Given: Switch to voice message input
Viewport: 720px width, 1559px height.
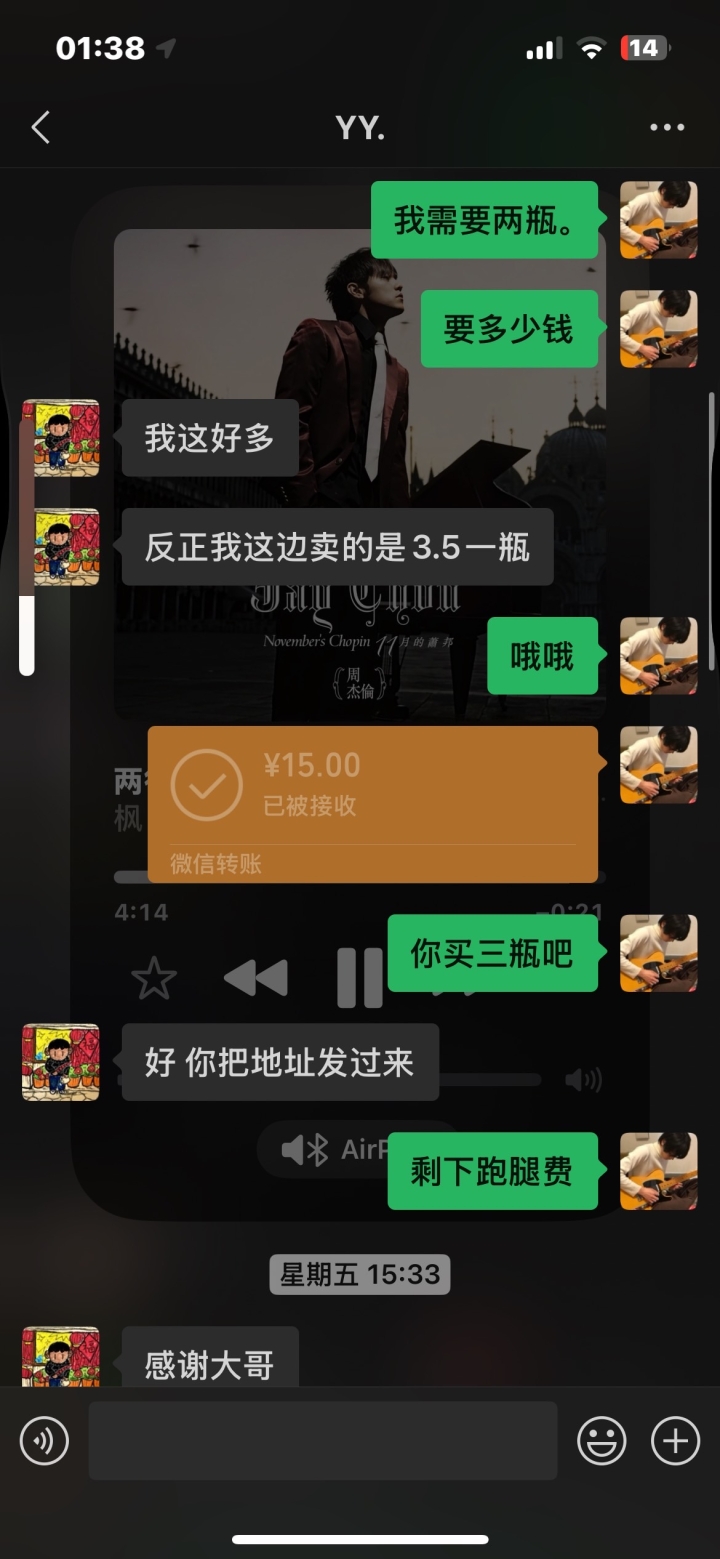Looking at the screenshot, I should [45, 1441].
